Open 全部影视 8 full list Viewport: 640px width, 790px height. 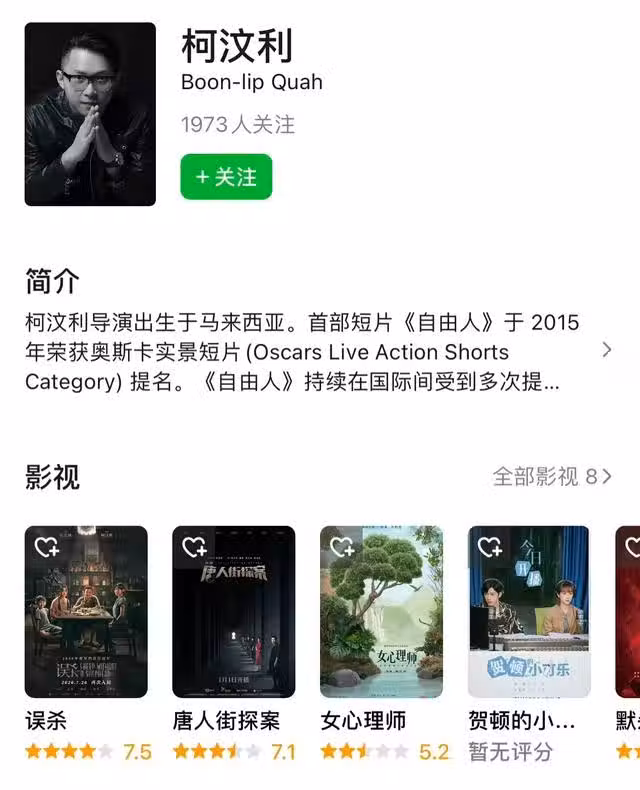(553, 476)
